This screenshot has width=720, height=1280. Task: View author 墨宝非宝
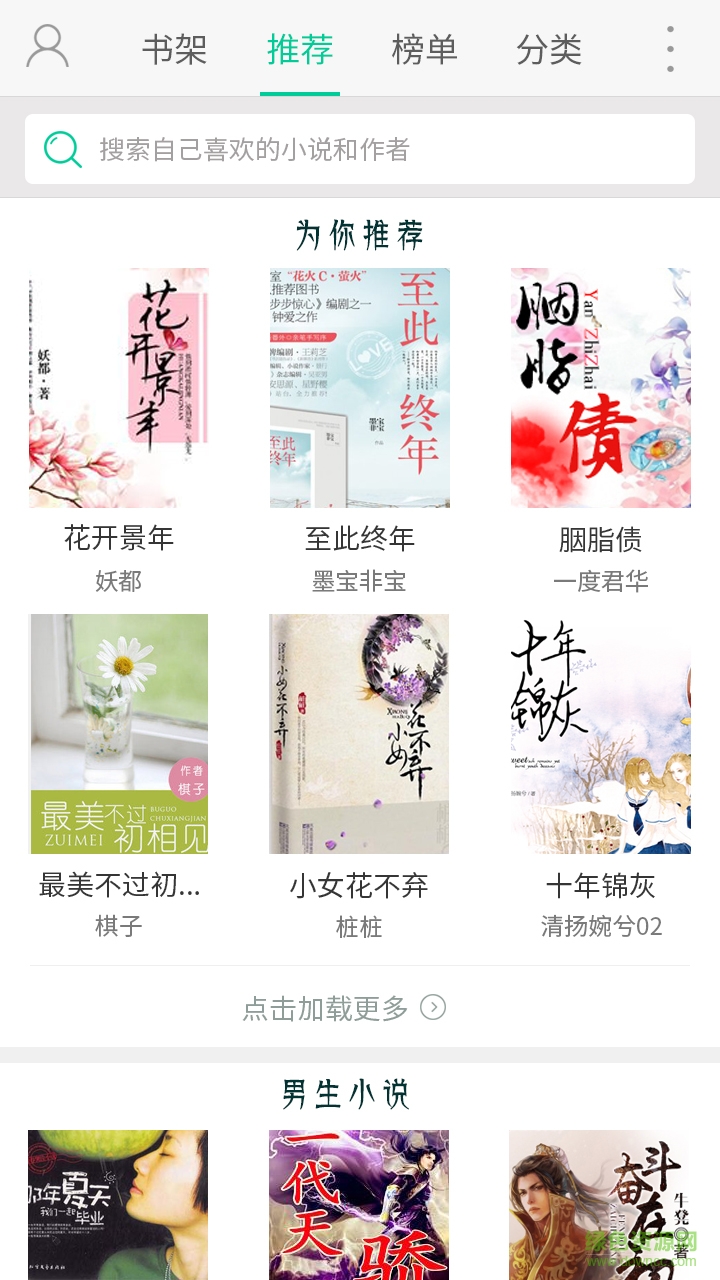pos(360,581)
